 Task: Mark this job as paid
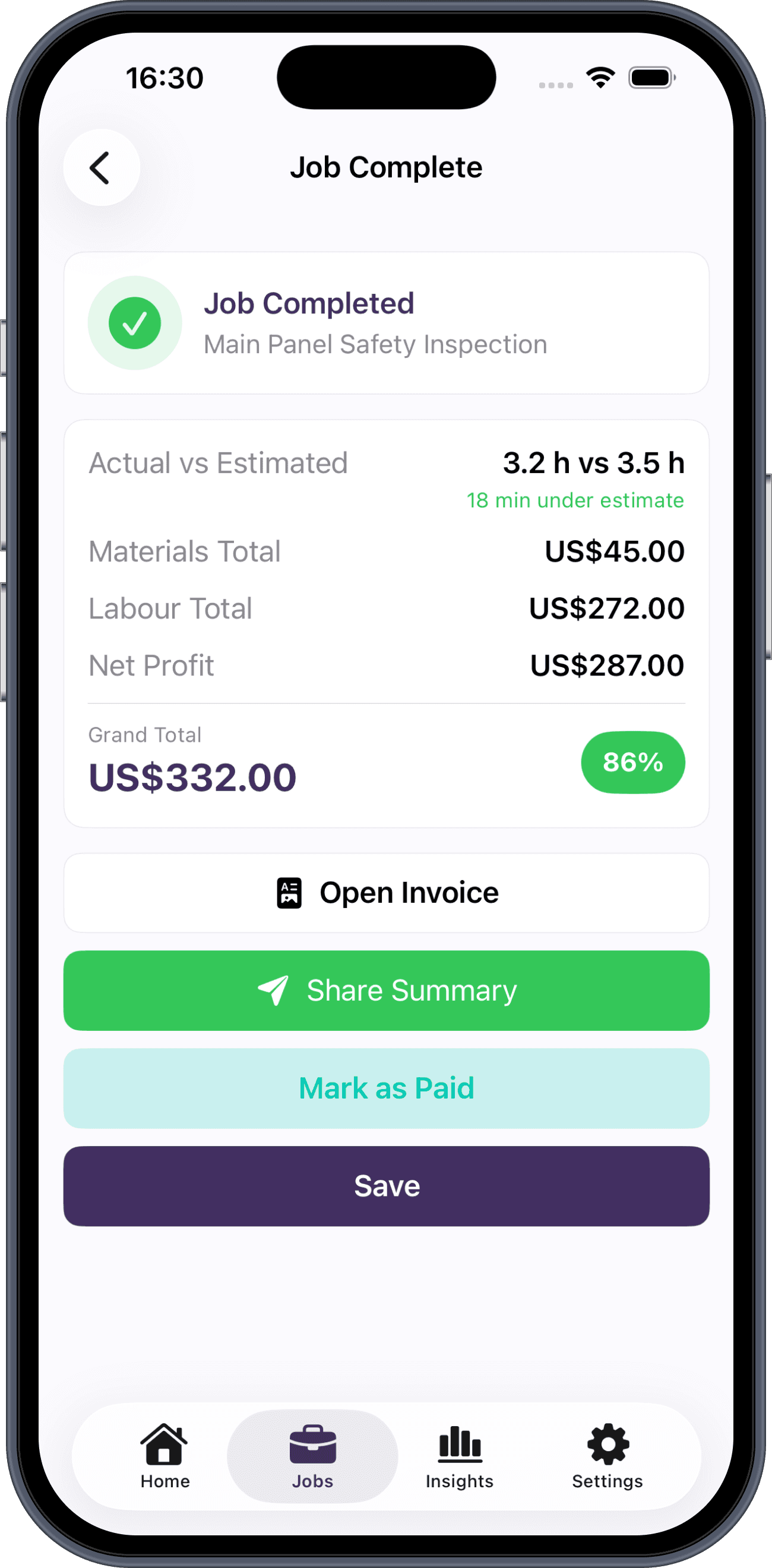(386, 1088)
